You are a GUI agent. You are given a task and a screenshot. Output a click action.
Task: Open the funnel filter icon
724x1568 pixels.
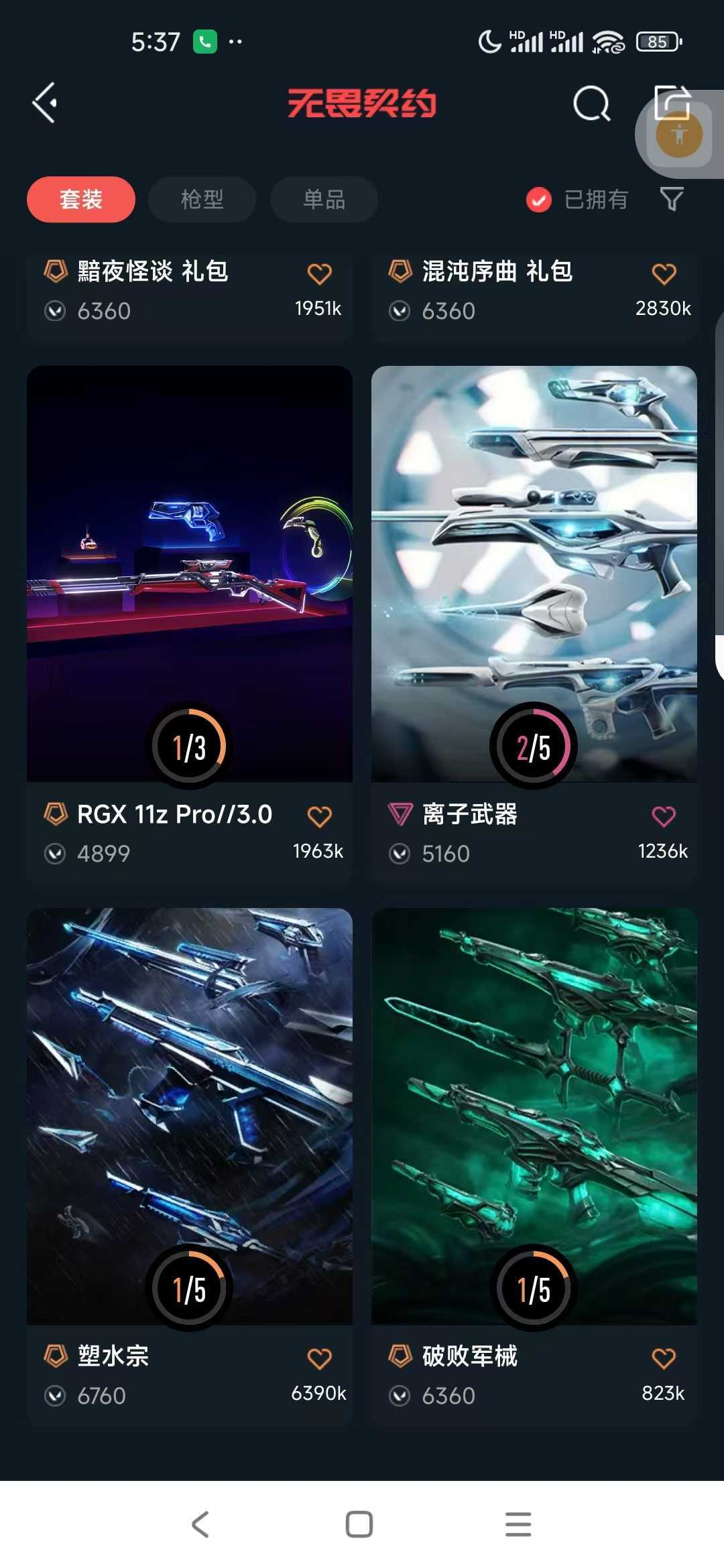[672, 199]
